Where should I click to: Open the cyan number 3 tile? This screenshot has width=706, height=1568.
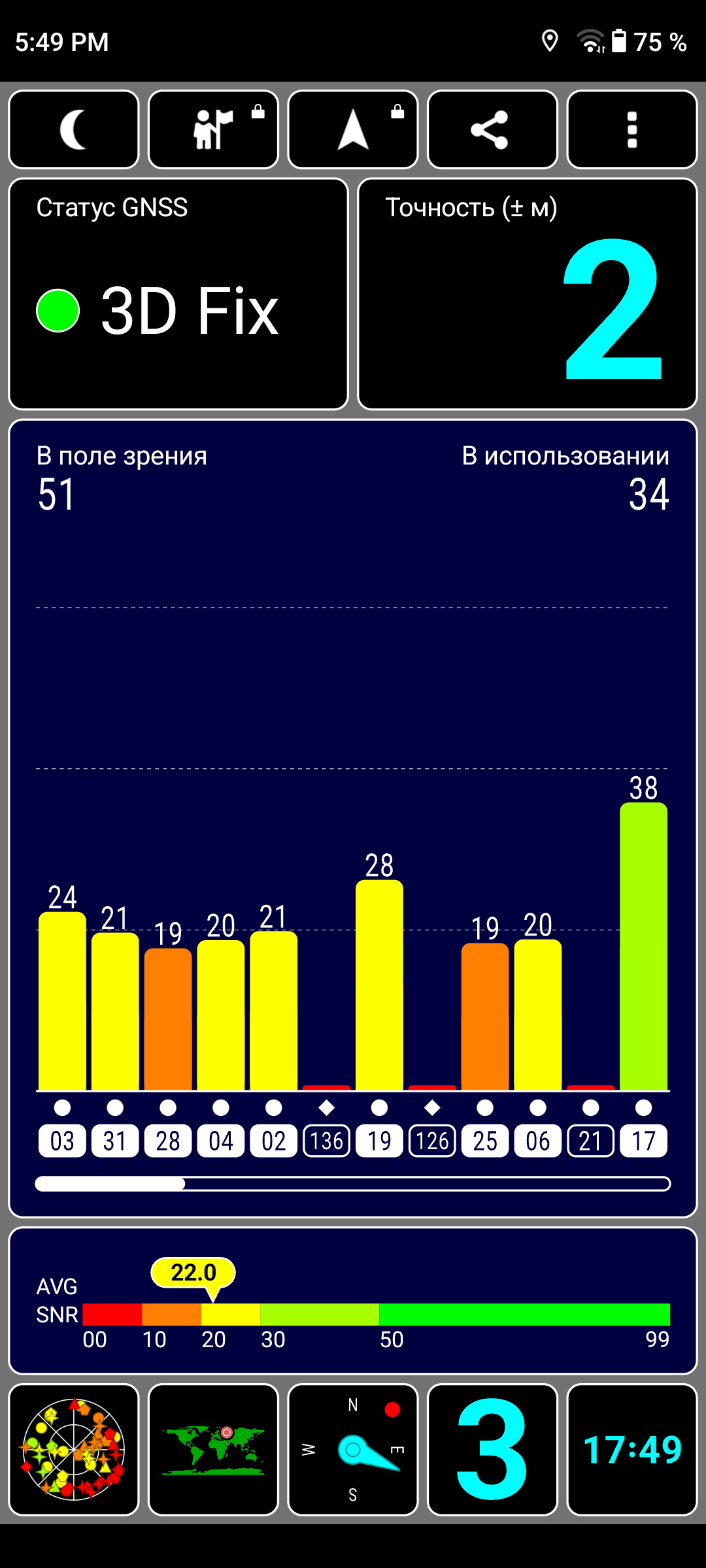pos(492,1449)
